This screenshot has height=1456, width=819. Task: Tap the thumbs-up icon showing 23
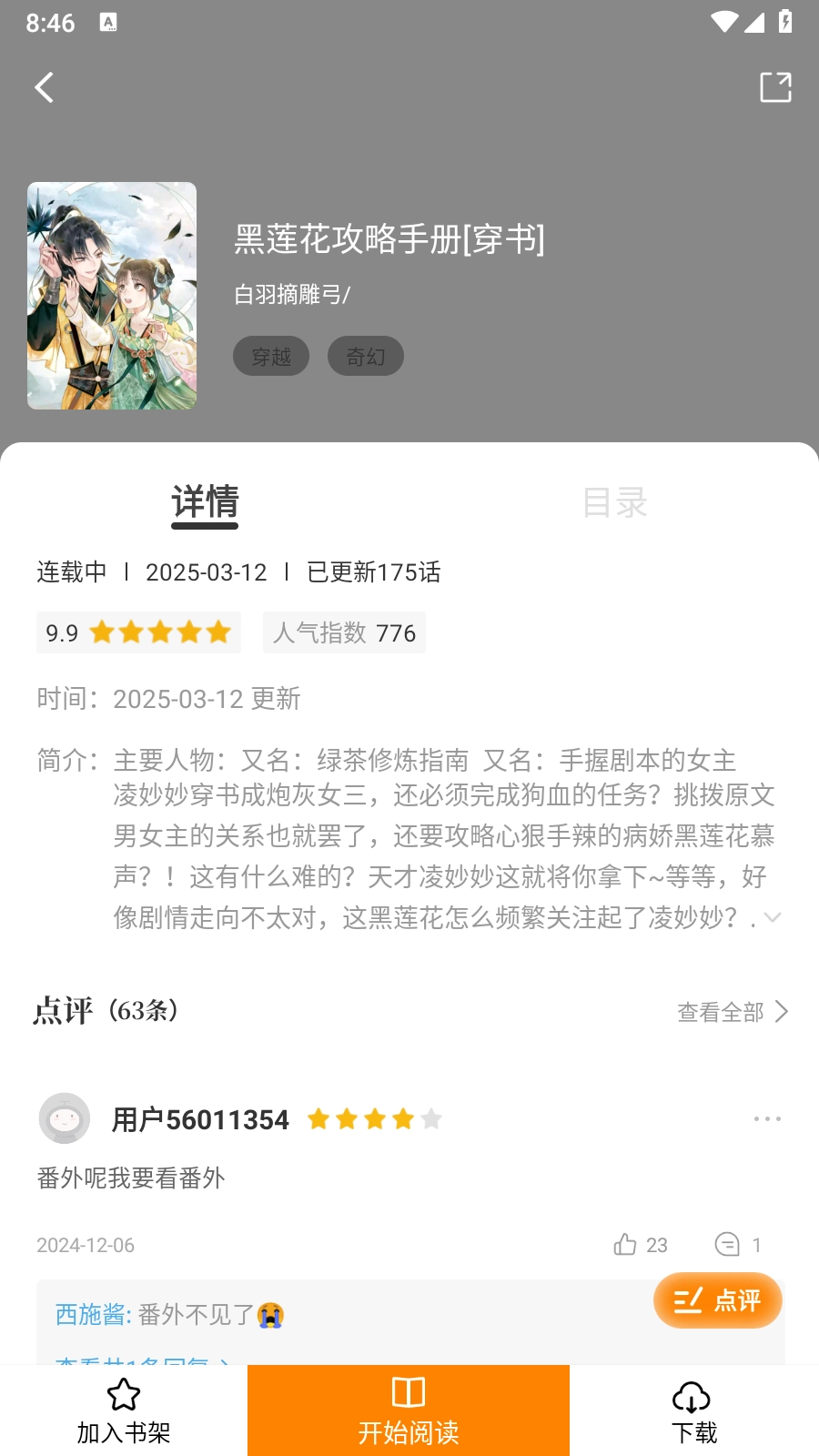[x=626, y=1245]
